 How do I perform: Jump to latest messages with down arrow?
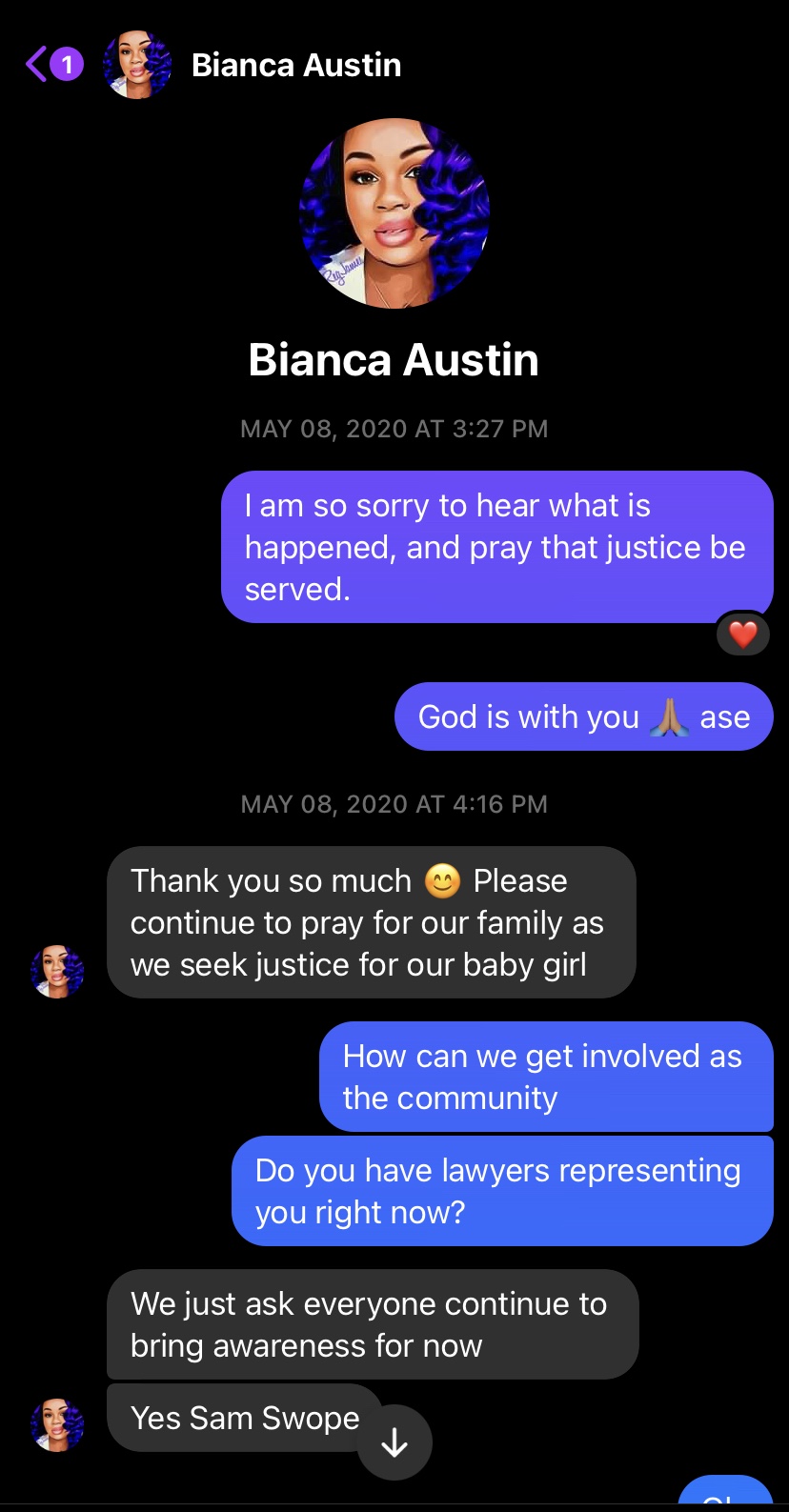[x=394, y=1442]
